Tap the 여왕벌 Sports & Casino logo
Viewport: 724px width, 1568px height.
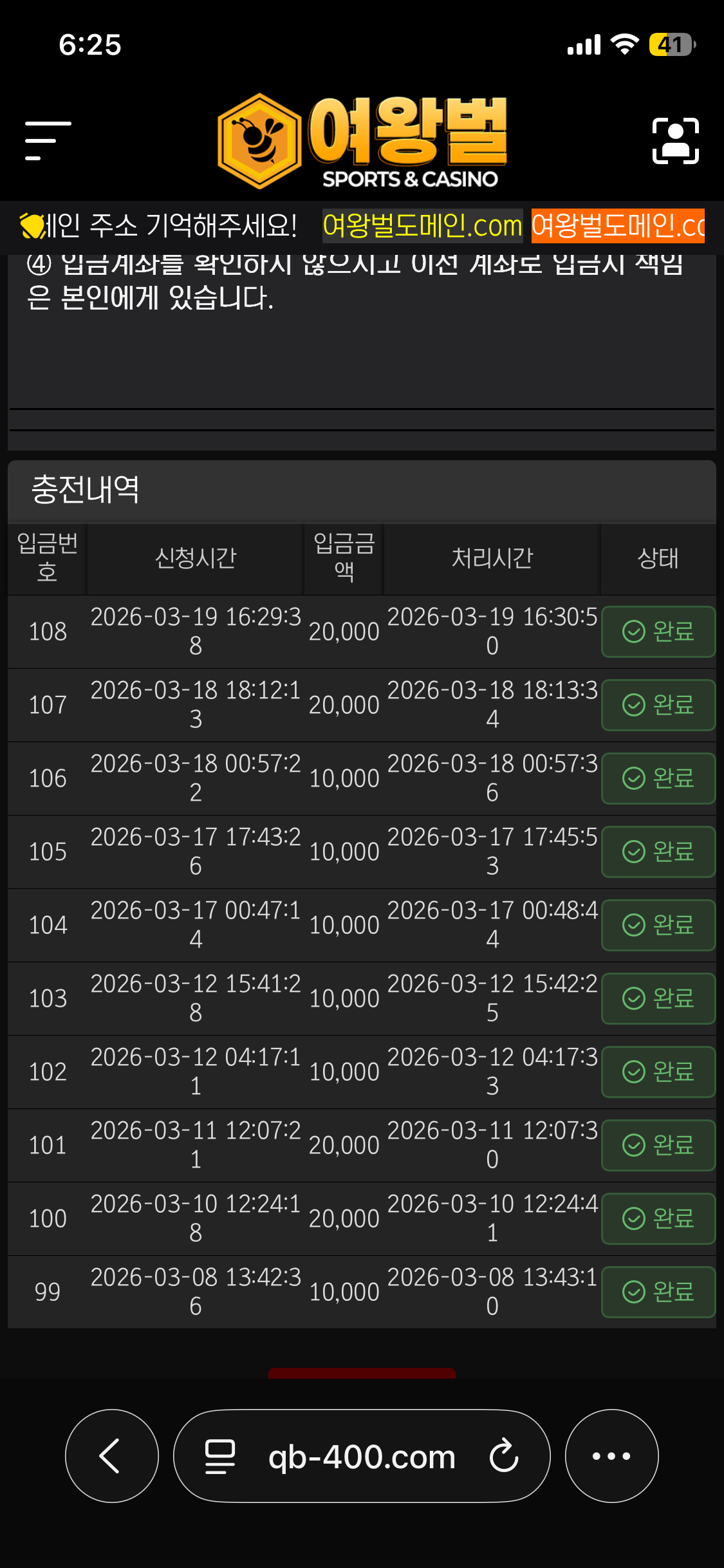362,141
